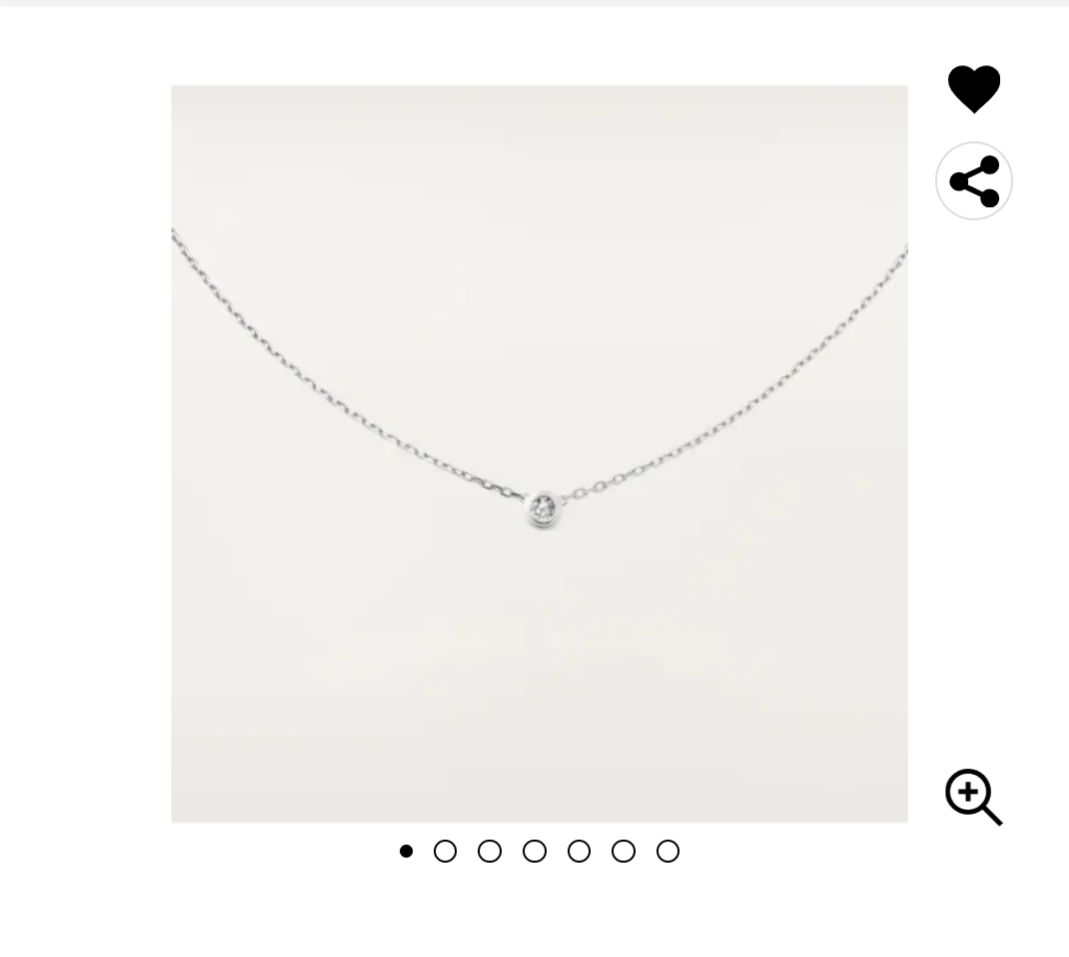Go to the fourth image dot
Image resolution: width=1069 pixels, height=957 pixels.
coord(534,851)
